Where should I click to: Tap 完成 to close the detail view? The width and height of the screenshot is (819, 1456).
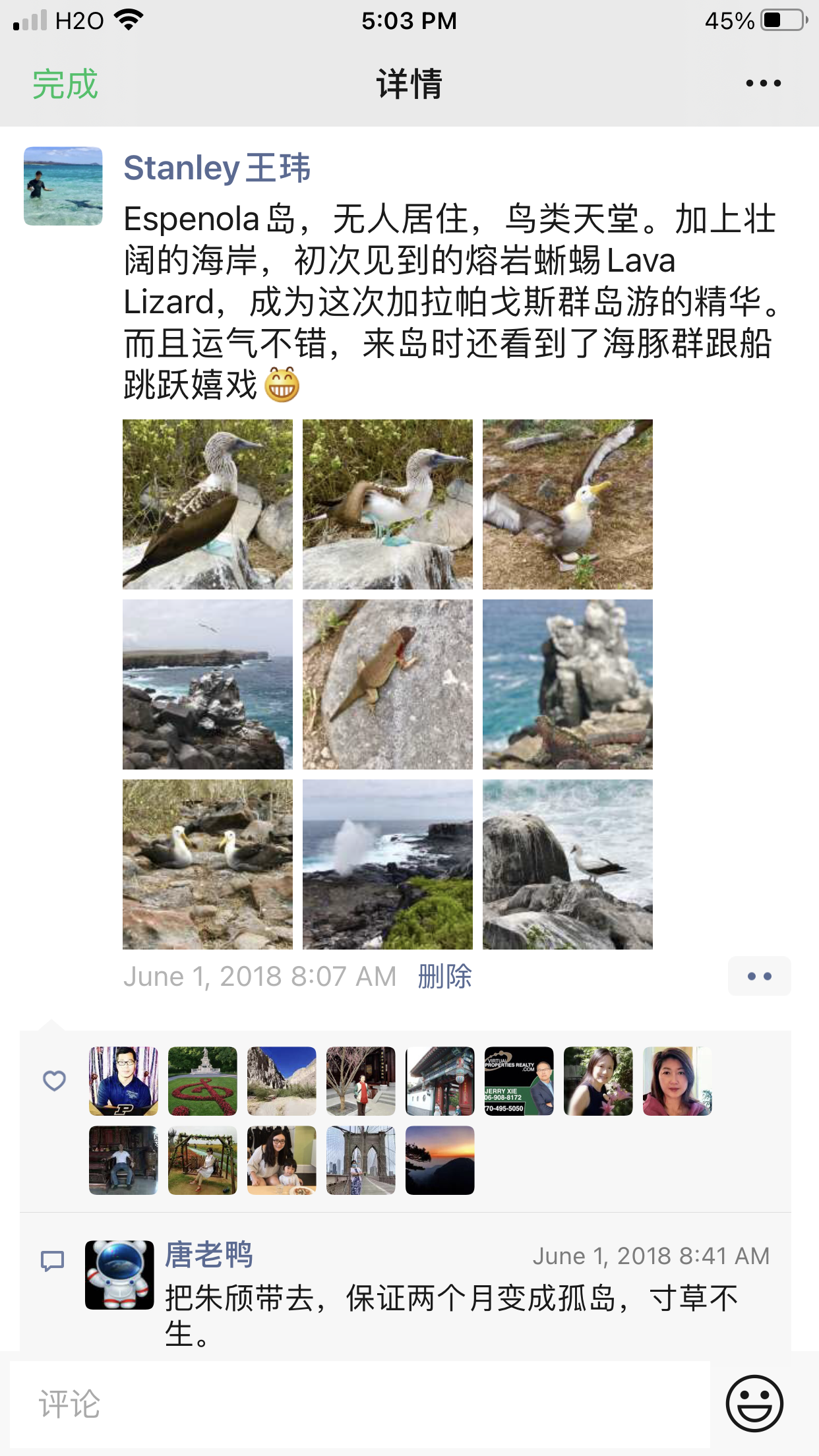[65, 84]
